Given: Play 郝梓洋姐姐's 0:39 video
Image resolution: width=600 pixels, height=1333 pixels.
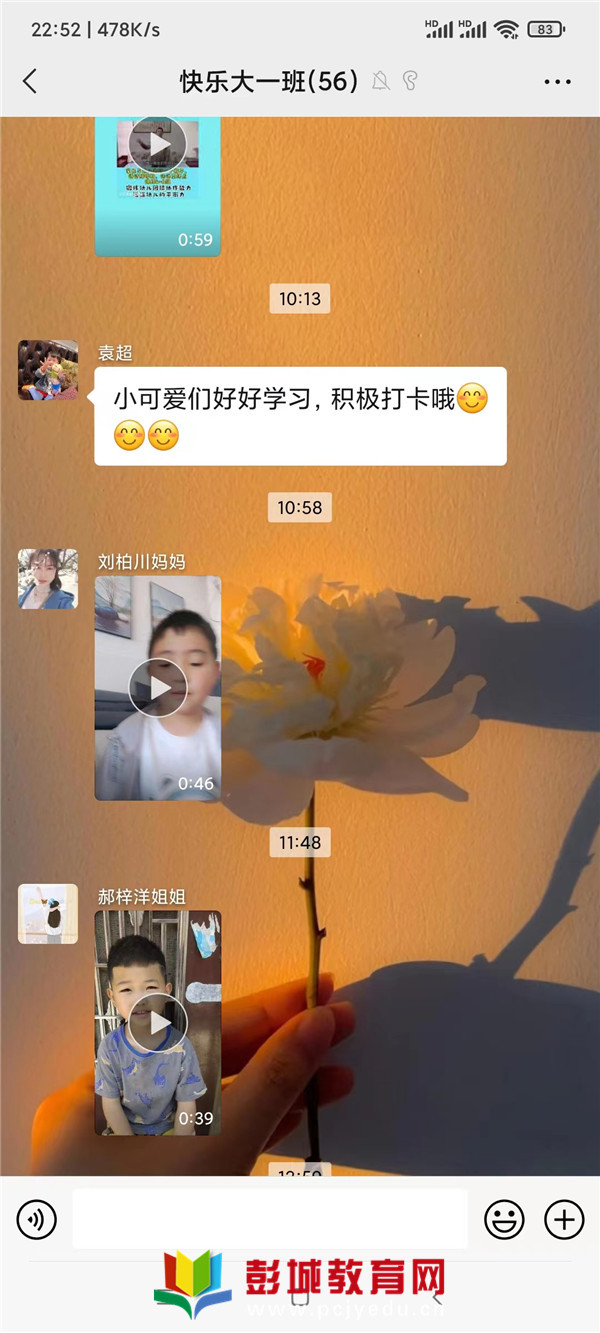Looking at the screenshot, I should (x=158, y=1023).
